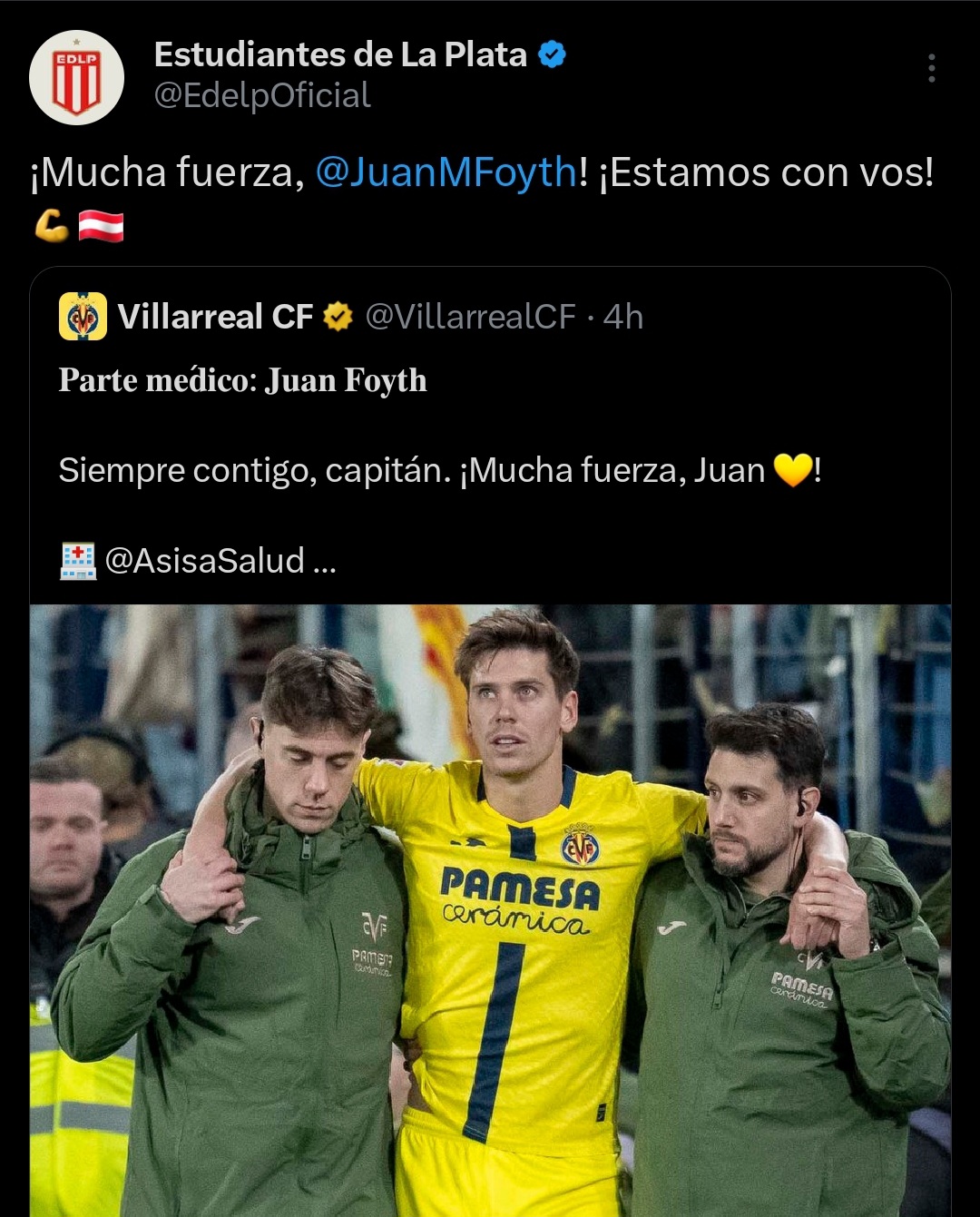View the @EdelpOficial account name

coord(262,95)
